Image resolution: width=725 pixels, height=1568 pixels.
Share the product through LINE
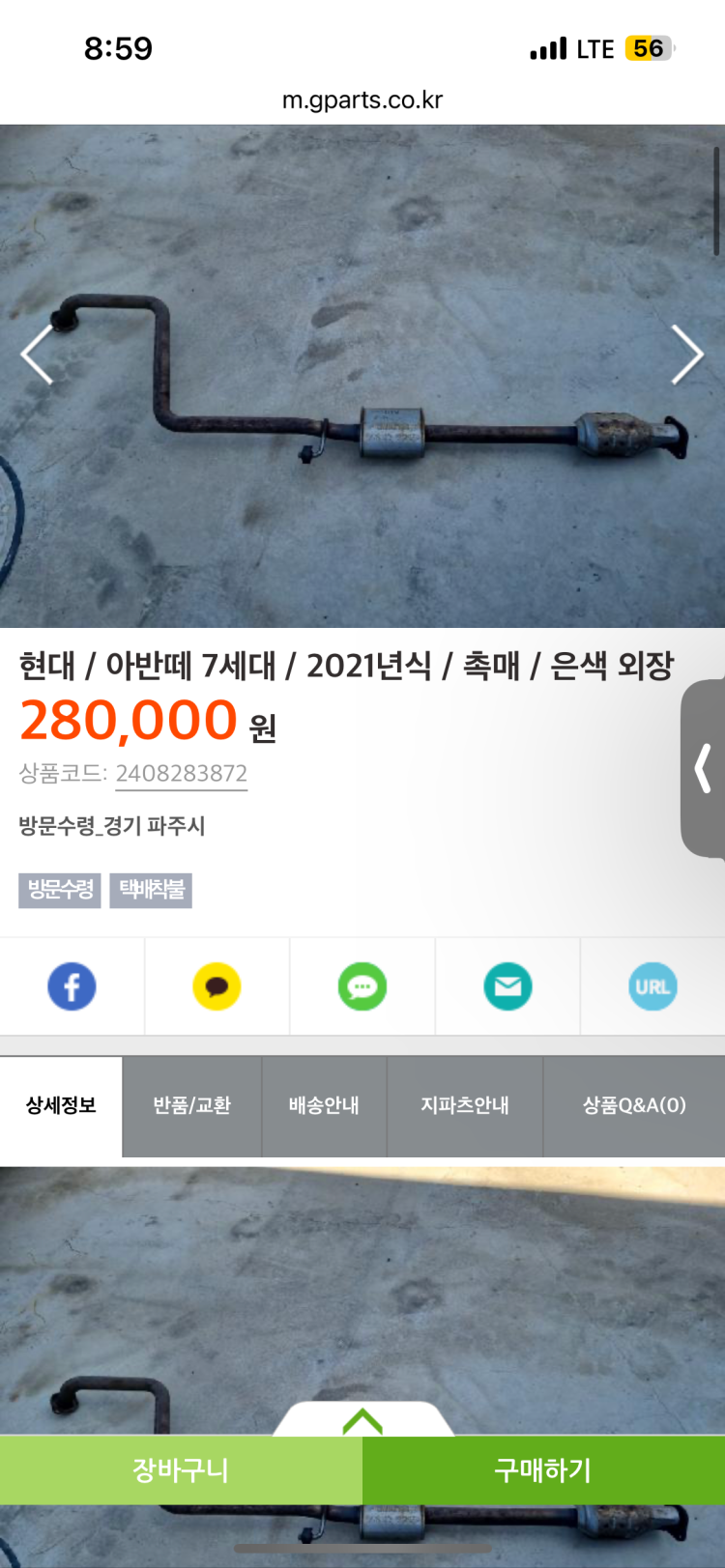pyautogui.click(x=362, y=986)
